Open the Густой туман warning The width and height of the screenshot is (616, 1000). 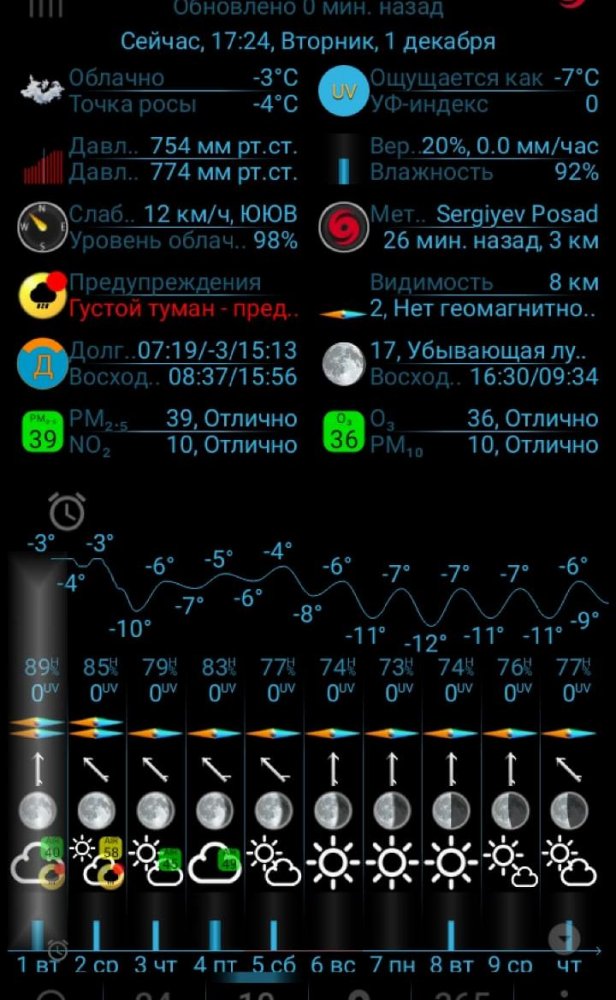click(x=160, y=295)
